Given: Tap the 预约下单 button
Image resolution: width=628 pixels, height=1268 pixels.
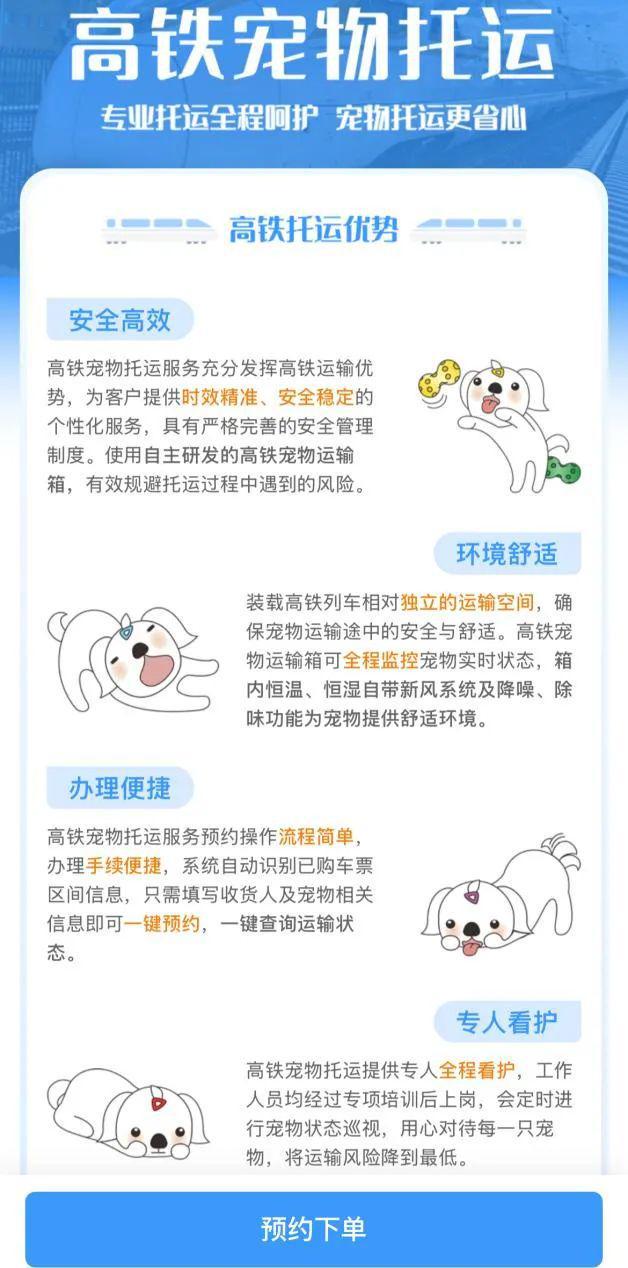Looking at the screenshot, I should [313, 1228].
